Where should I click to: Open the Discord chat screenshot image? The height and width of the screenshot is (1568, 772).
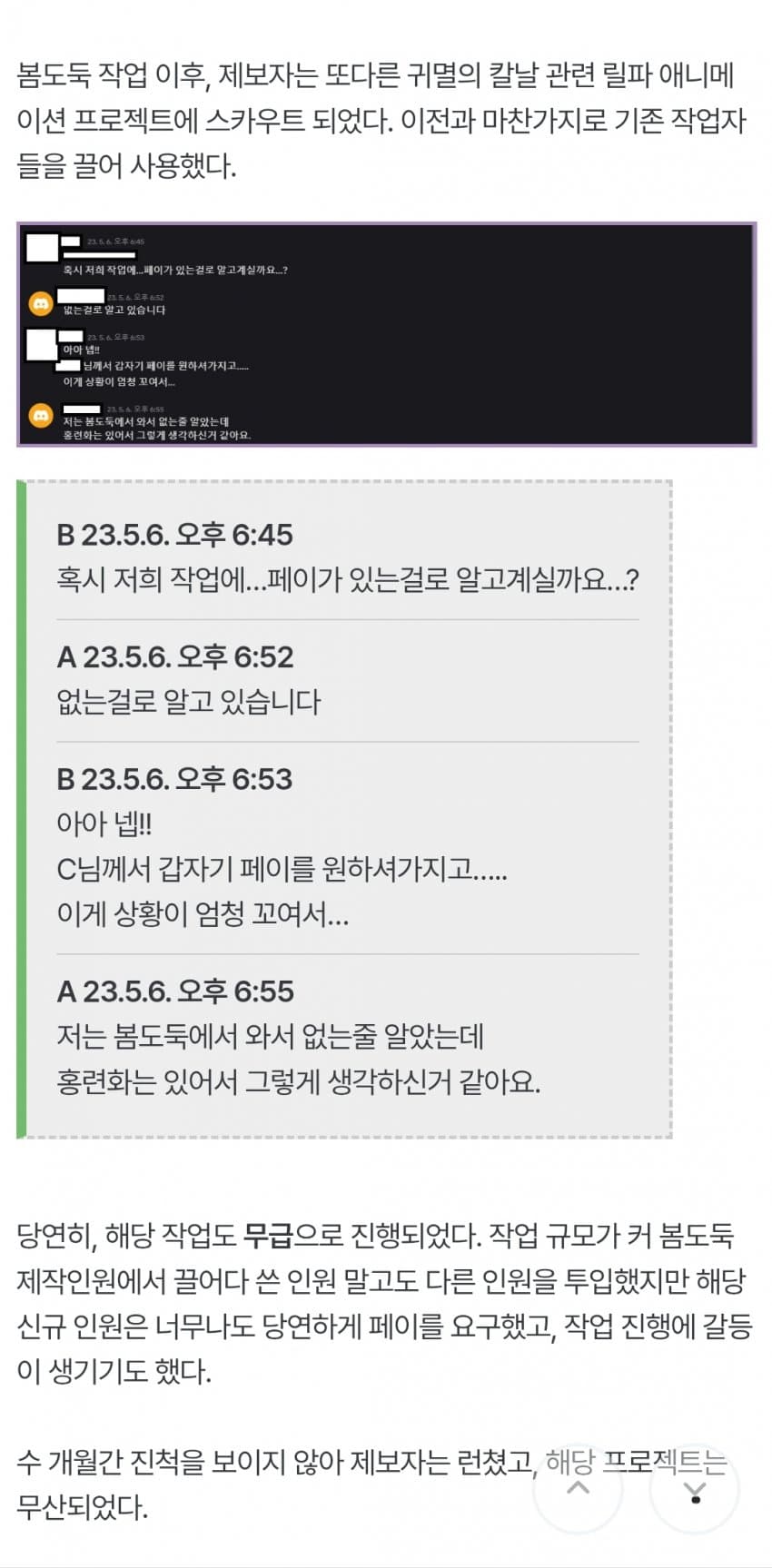coord(386,334)
